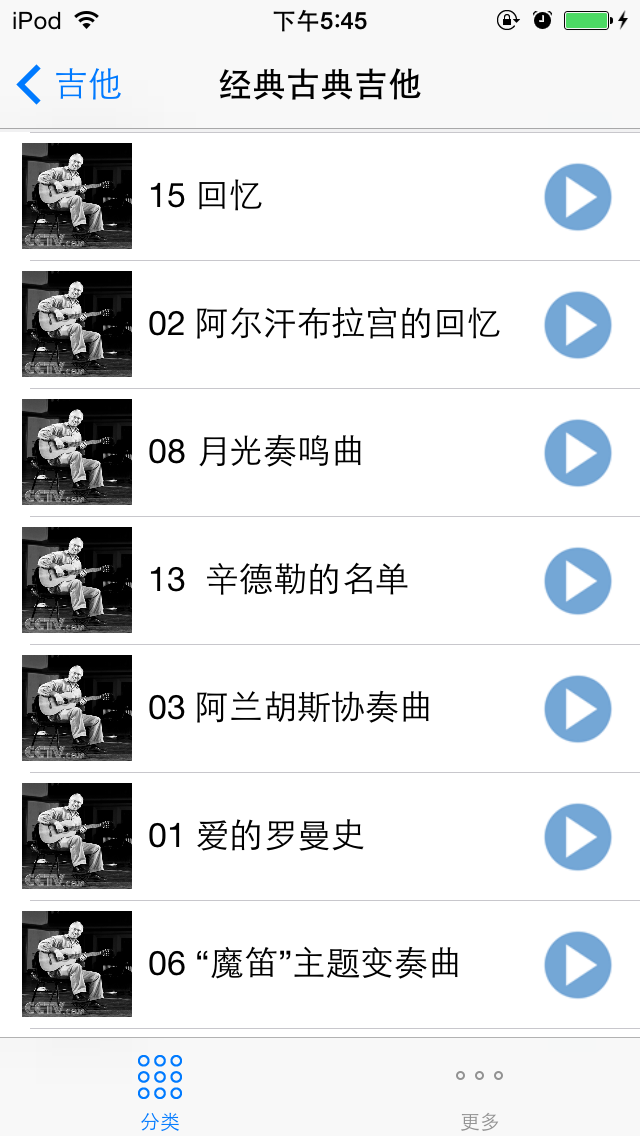This screenshot has width=640, height=1136.
Task: Play the track 15 回忆
Action: click(578, 197)
